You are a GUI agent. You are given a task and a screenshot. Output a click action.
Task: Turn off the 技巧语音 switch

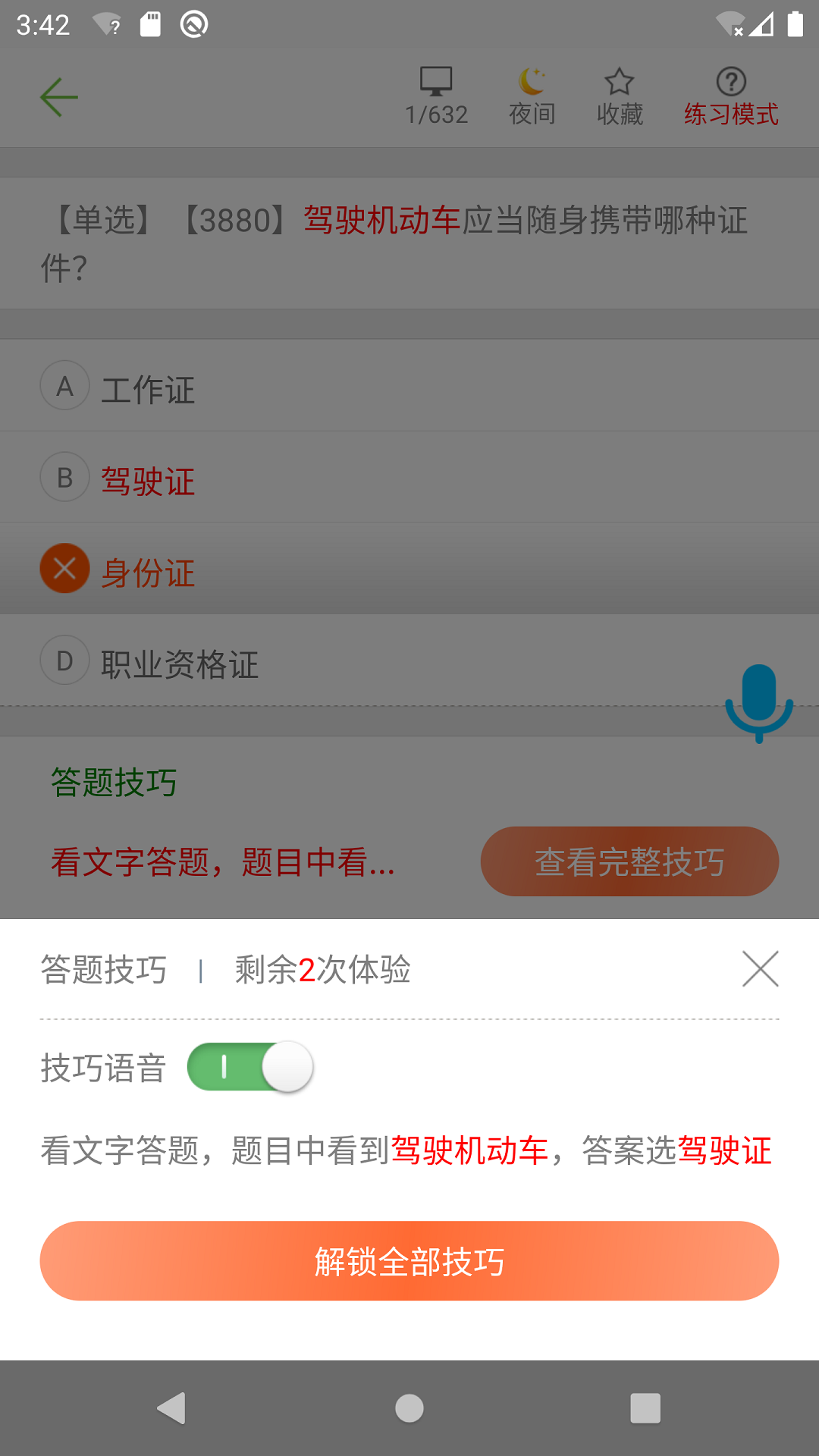pos(250,1067)
